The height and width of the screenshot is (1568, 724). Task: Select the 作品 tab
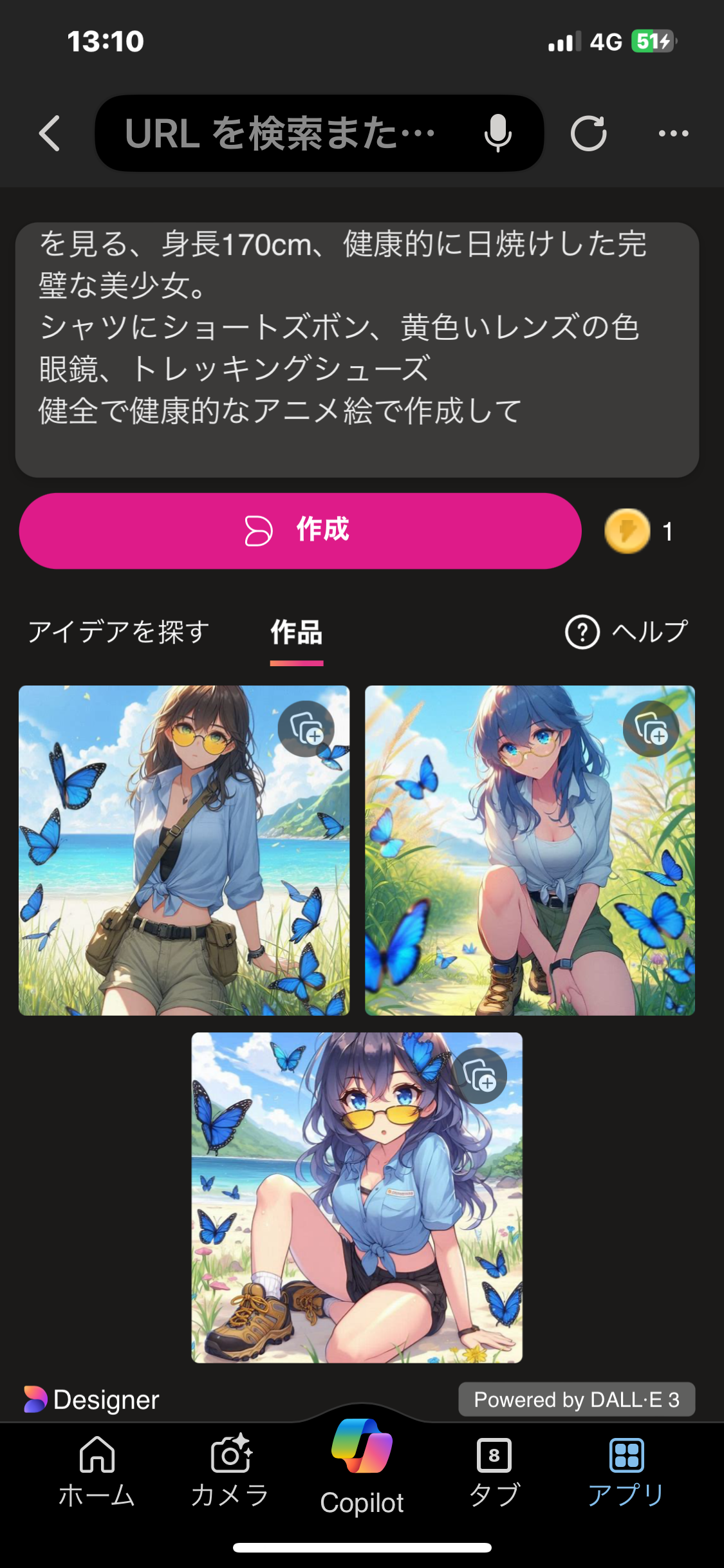[296, 633]
